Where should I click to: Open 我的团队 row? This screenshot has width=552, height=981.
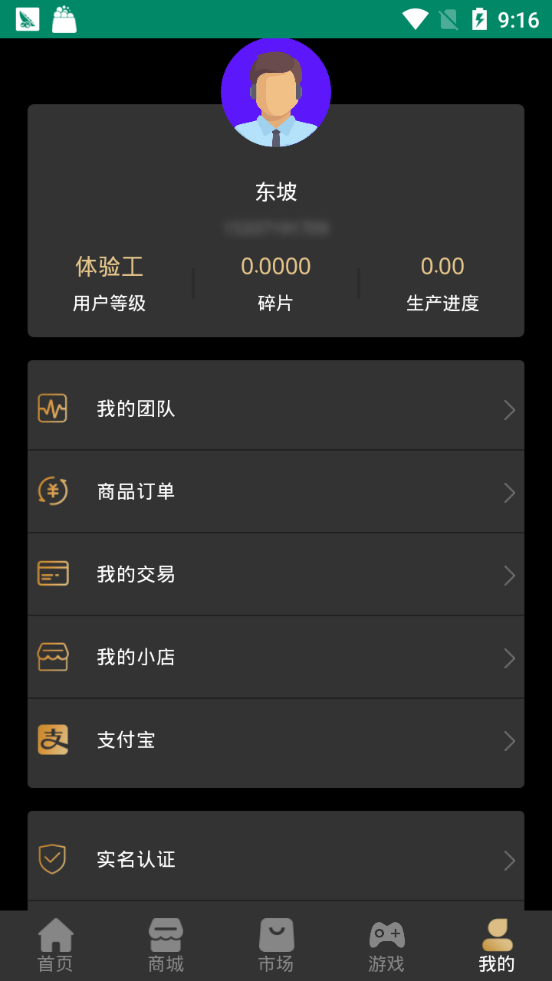[x=276, y=409]
